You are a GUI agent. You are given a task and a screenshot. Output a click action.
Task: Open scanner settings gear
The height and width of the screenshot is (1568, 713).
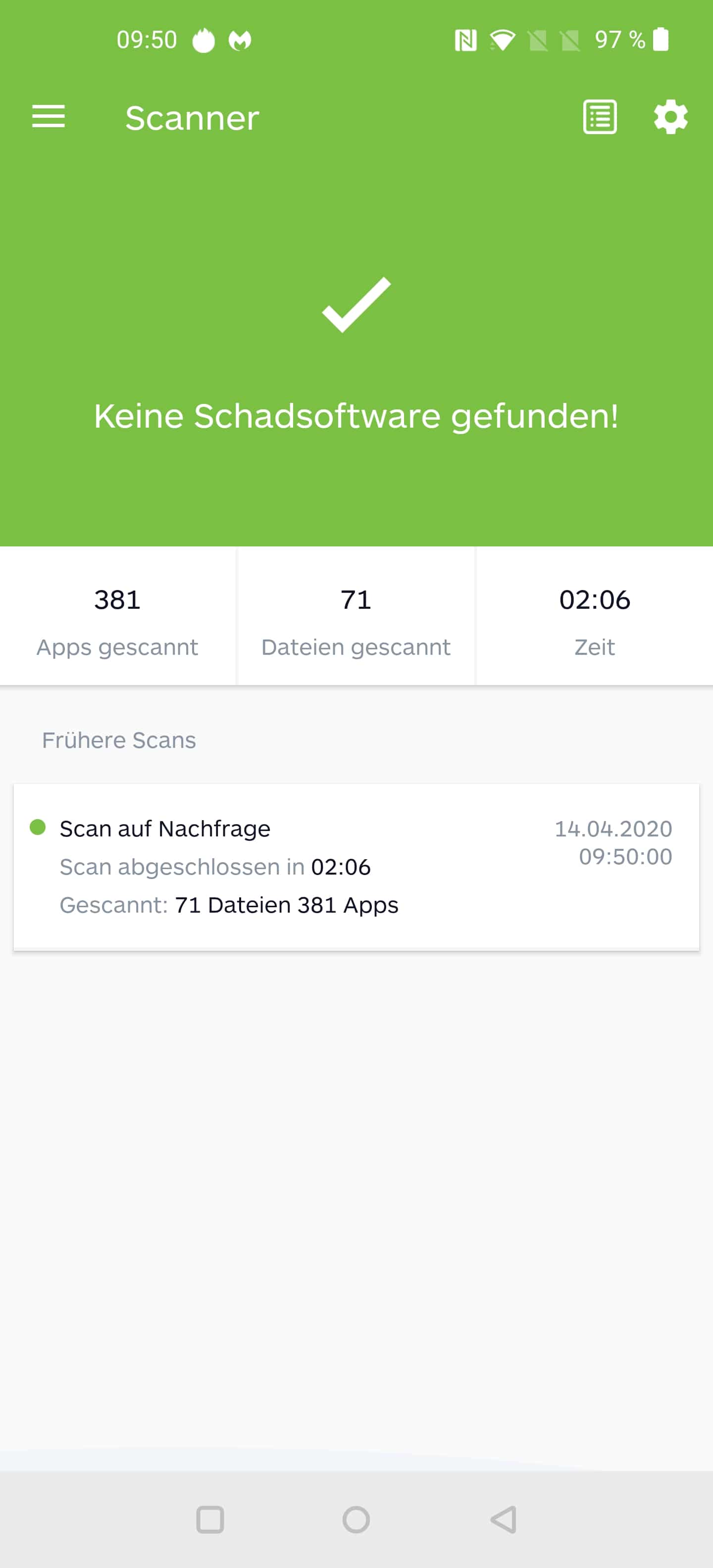671,117
